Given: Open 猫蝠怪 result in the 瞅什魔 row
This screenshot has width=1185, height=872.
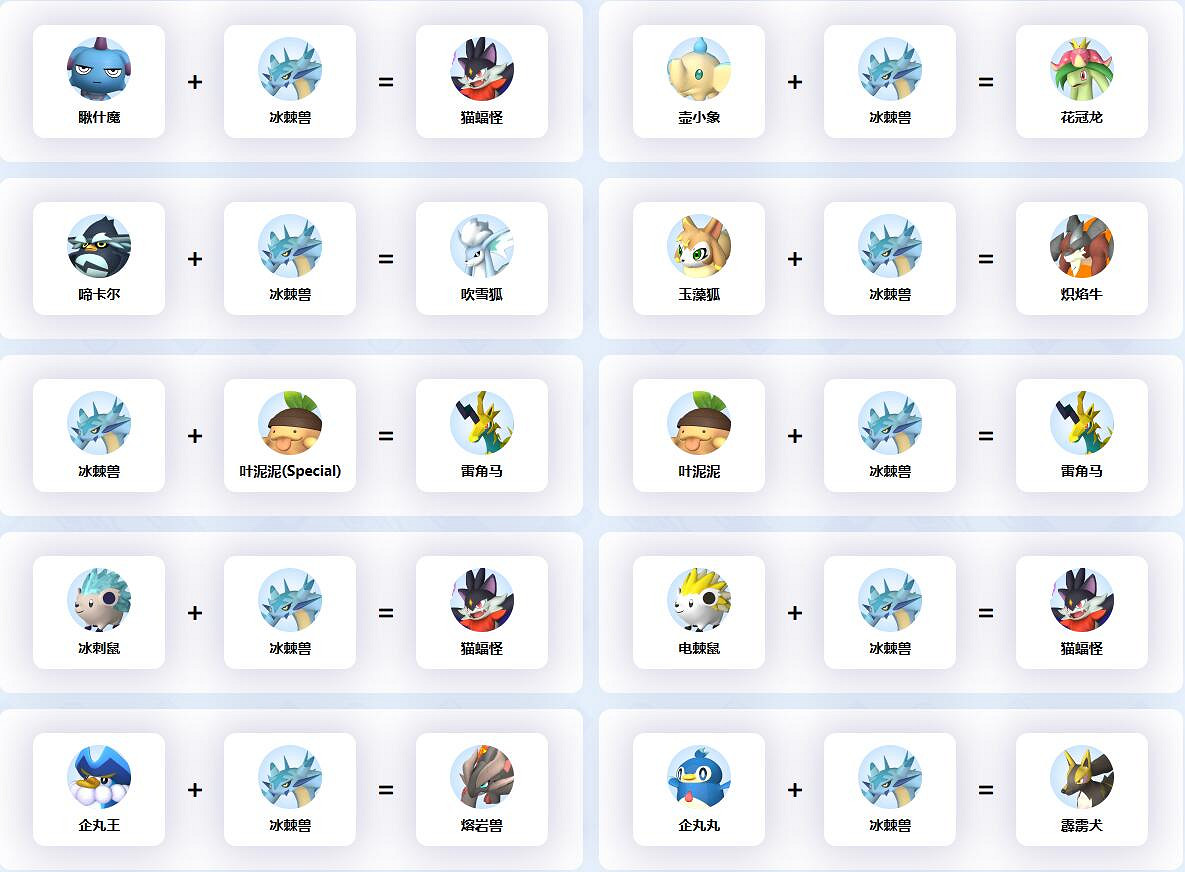Looking at the screenshot, I should (481, 82).
